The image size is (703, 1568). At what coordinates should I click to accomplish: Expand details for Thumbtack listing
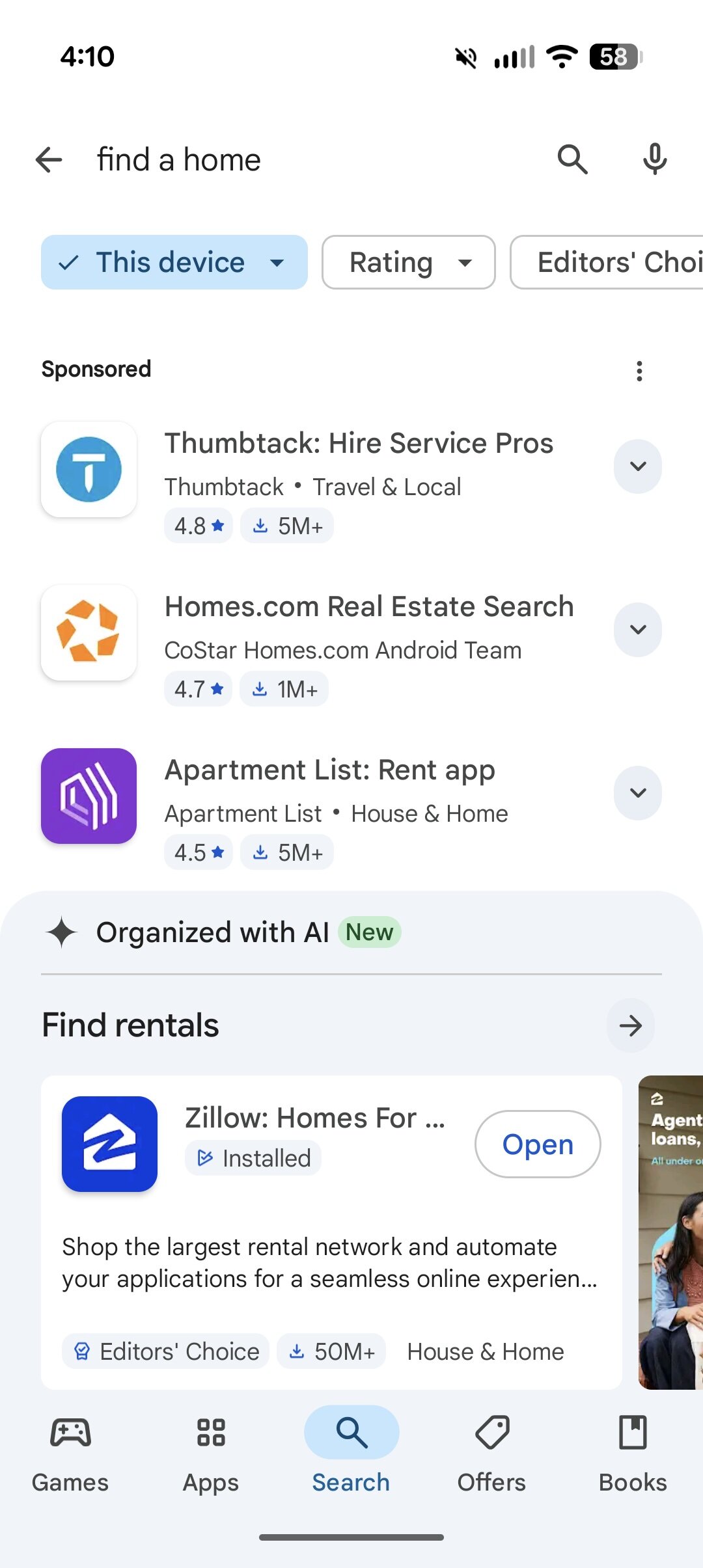(x=637, y=466)
